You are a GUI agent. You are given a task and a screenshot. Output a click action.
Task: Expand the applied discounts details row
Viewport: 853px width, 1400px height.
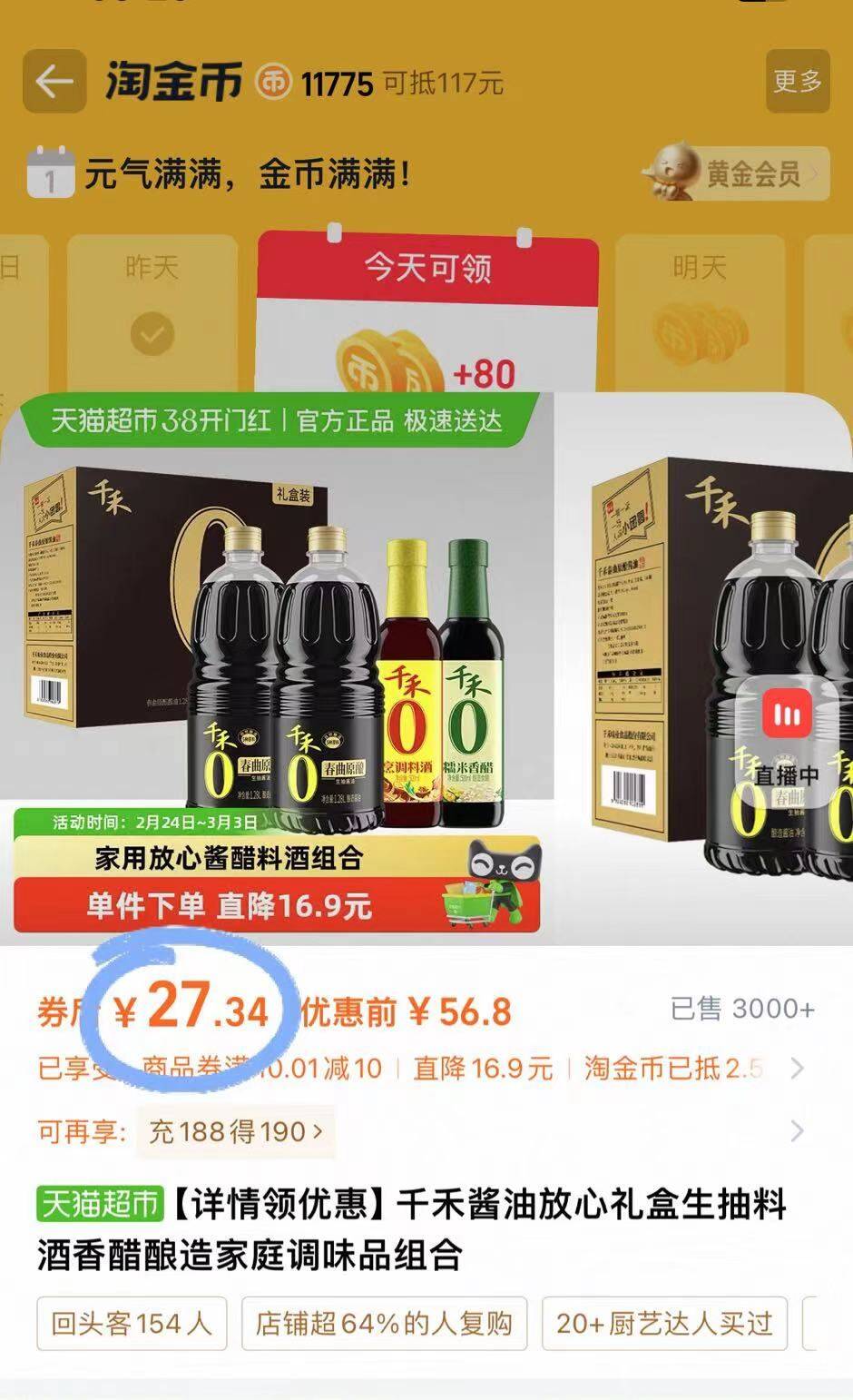pyautogui.click(x=797, y=1069)
